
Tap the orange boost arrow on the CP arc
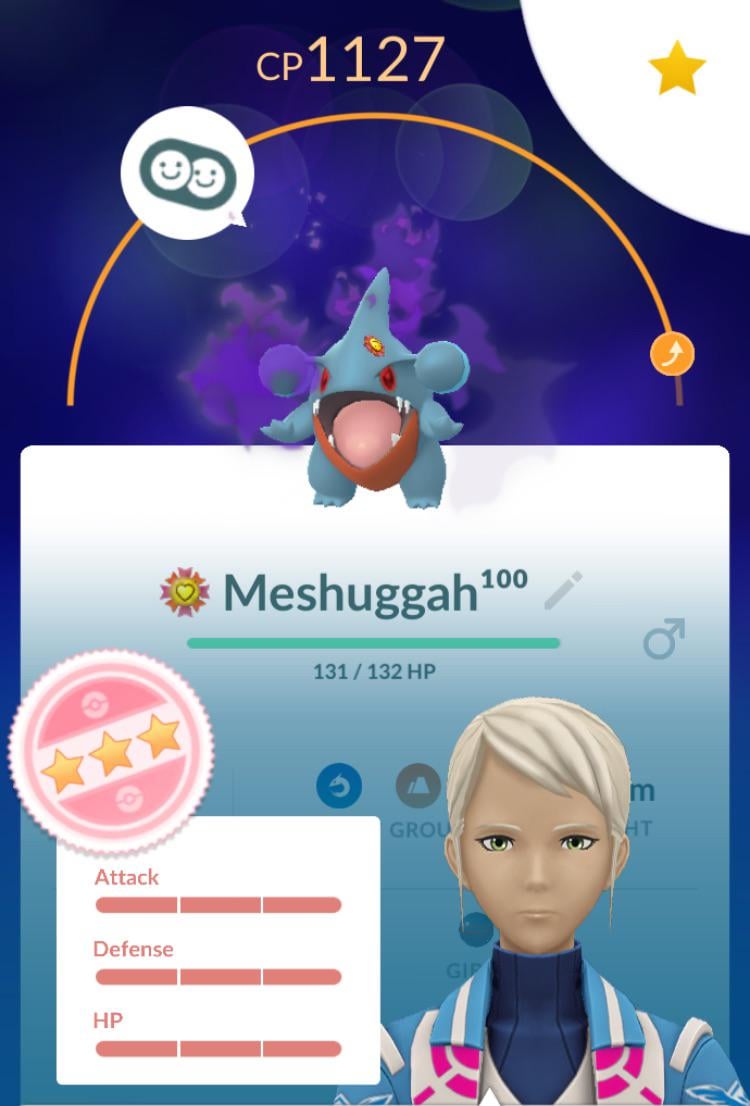coord(671,354)
